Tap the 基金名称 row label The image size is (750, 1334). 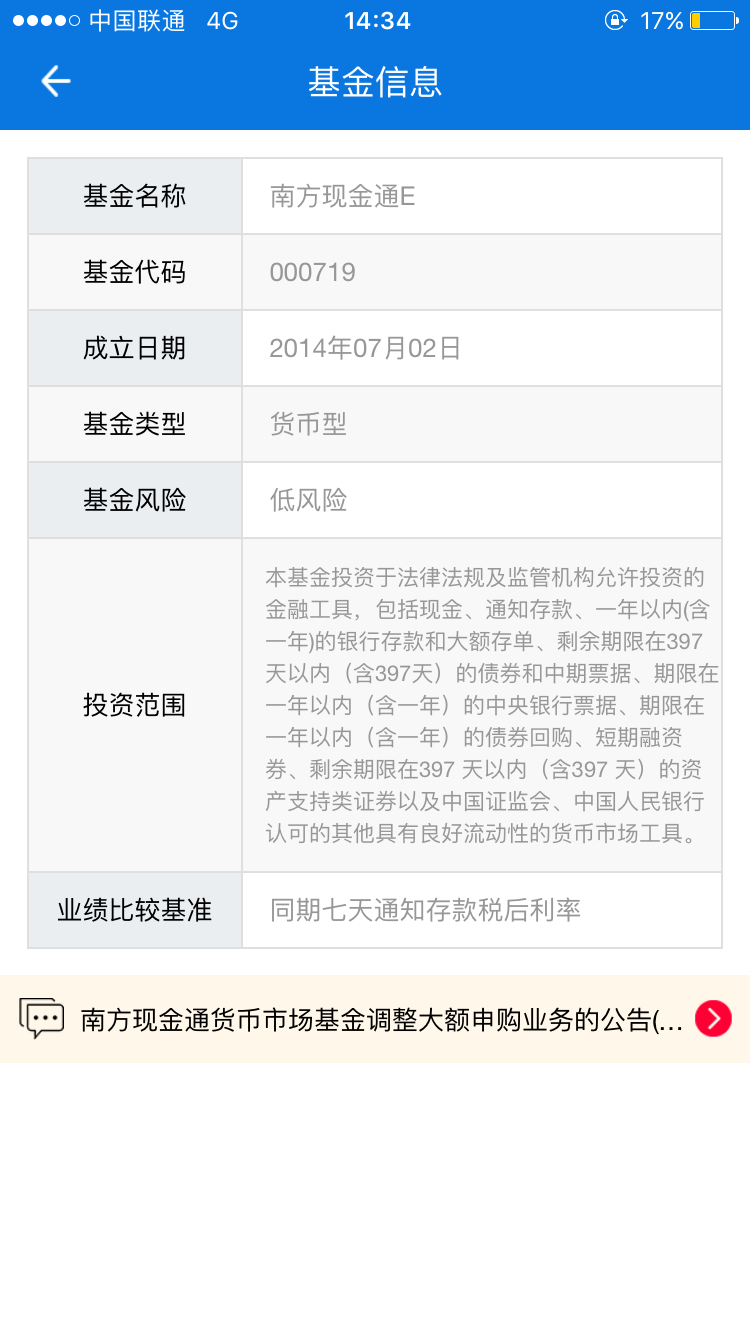pos(134,195)
